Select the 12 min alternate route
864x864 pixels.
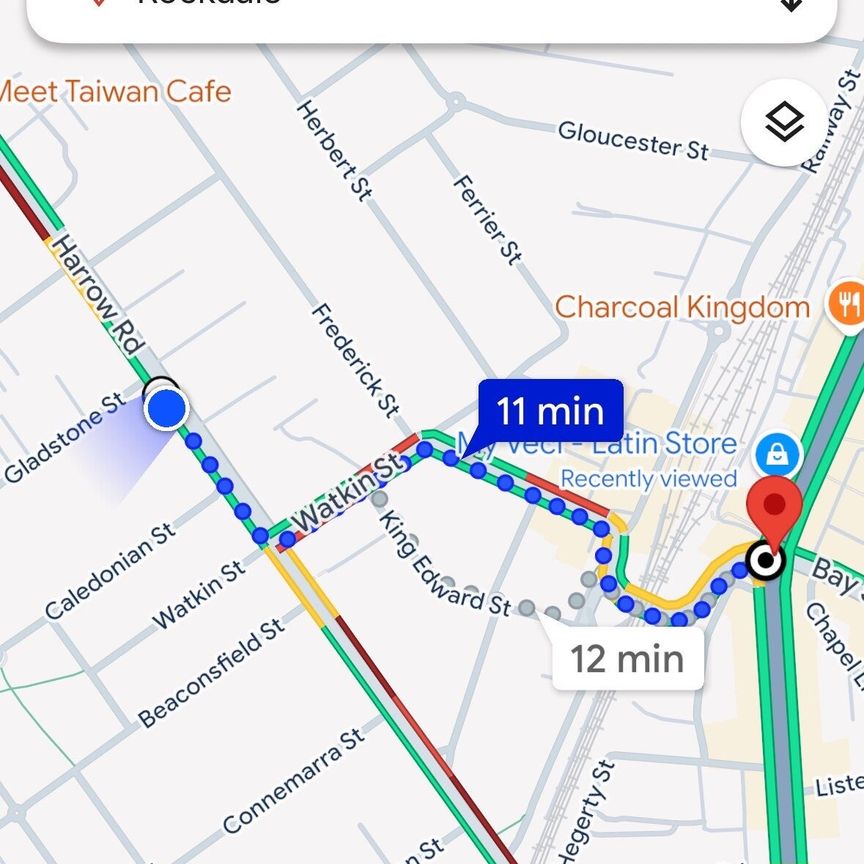coord(627,659)
